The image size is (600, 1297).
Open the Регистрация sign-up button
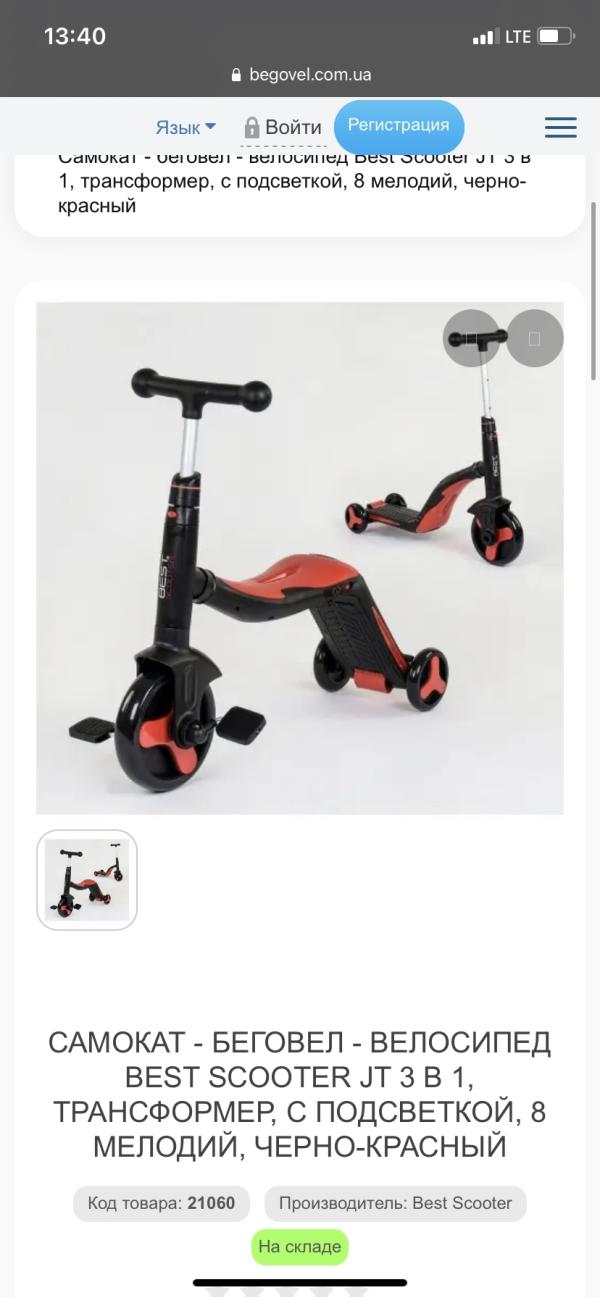tap(398, 126)
